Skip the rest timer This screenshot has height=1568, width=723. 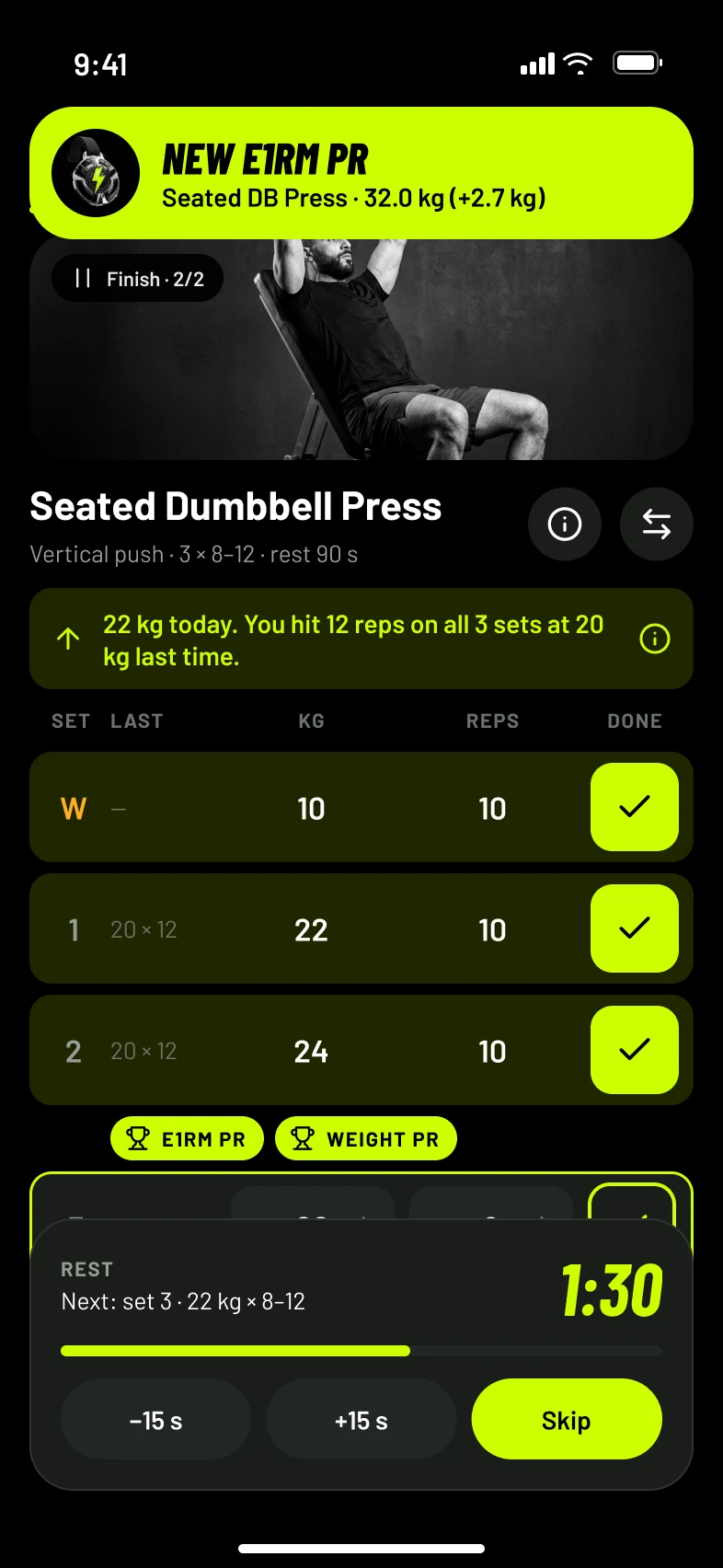[x=567, y=1419]
